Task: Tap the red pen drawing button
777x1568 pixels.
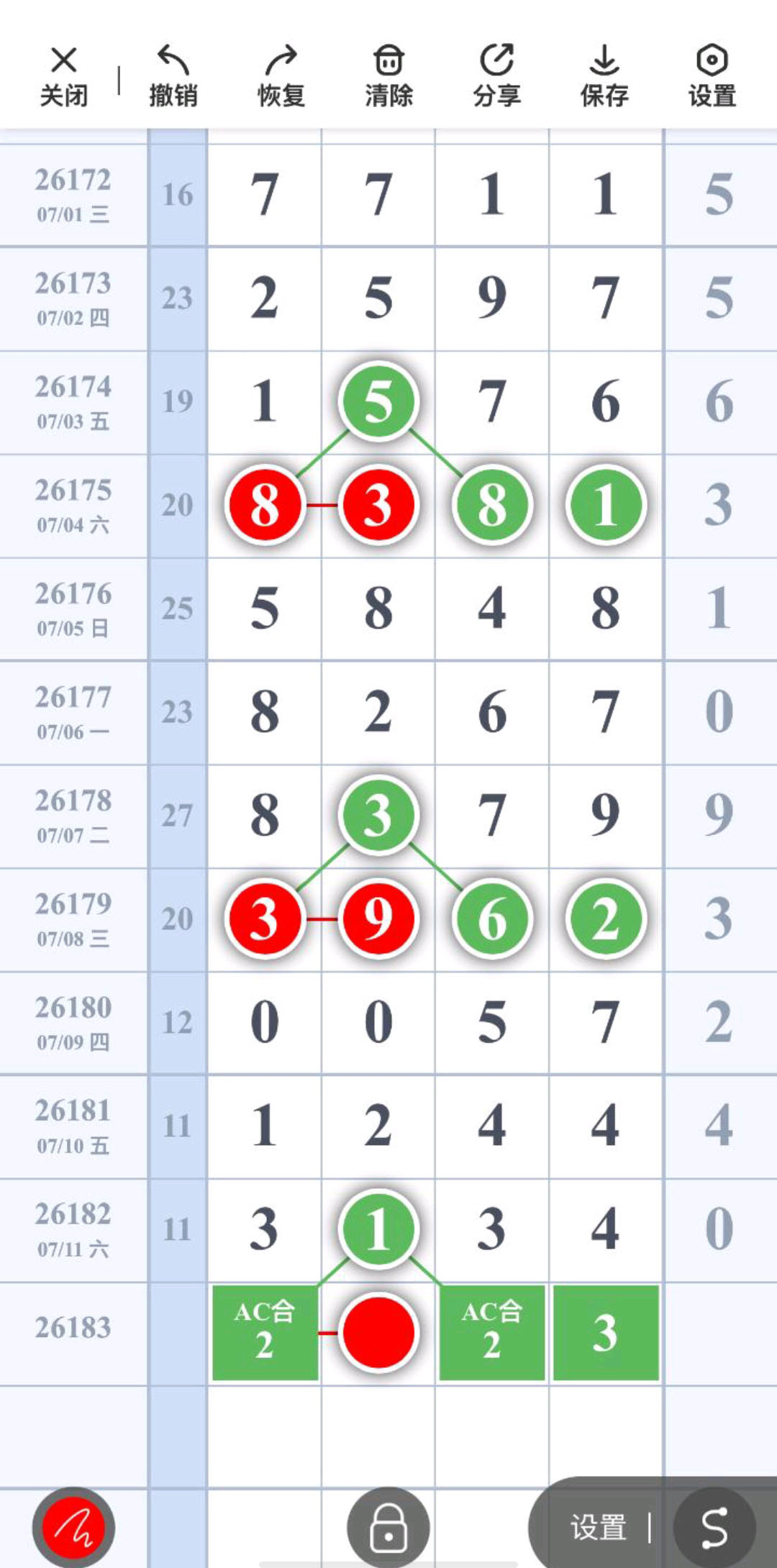Action: click(73, 1527)
